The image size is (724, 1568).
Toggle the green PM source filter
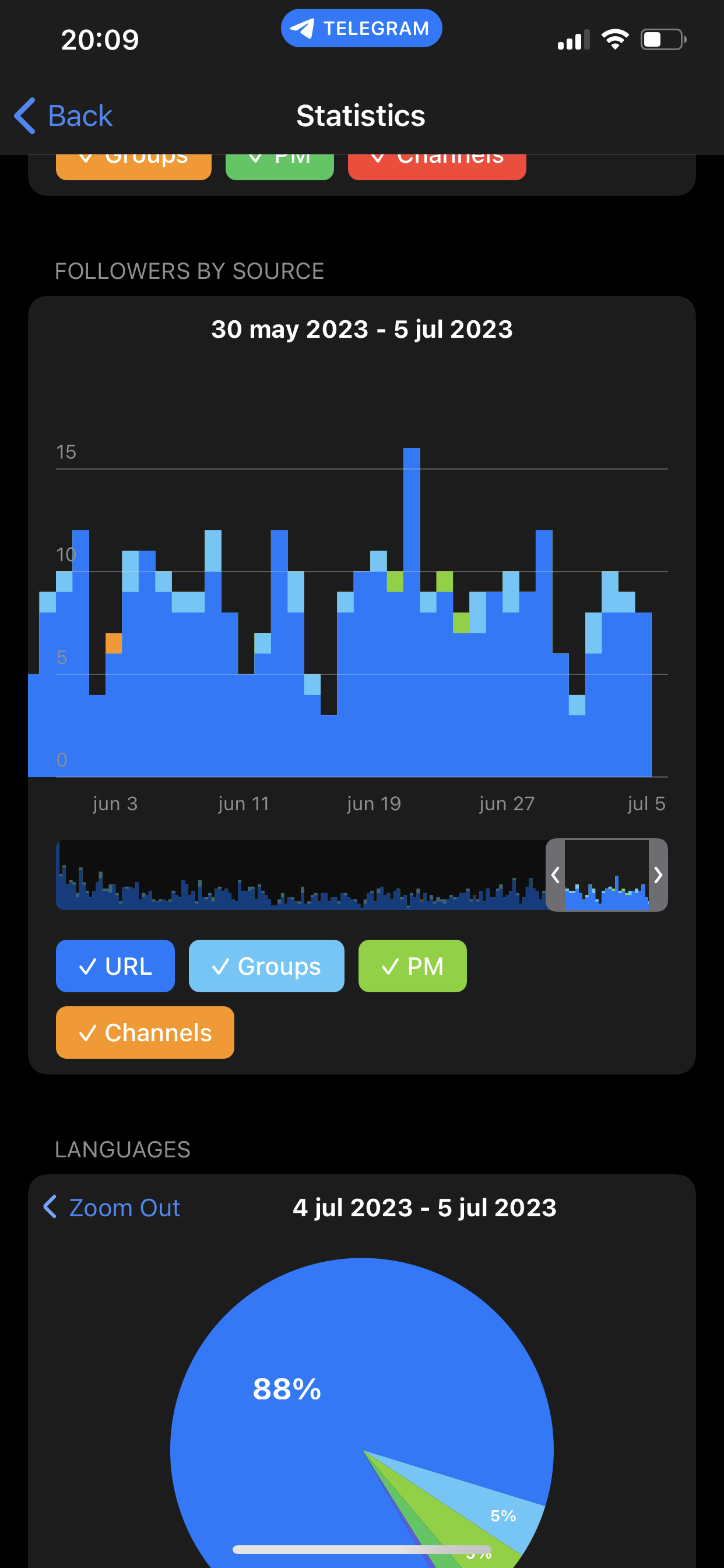tap(413, 966)
